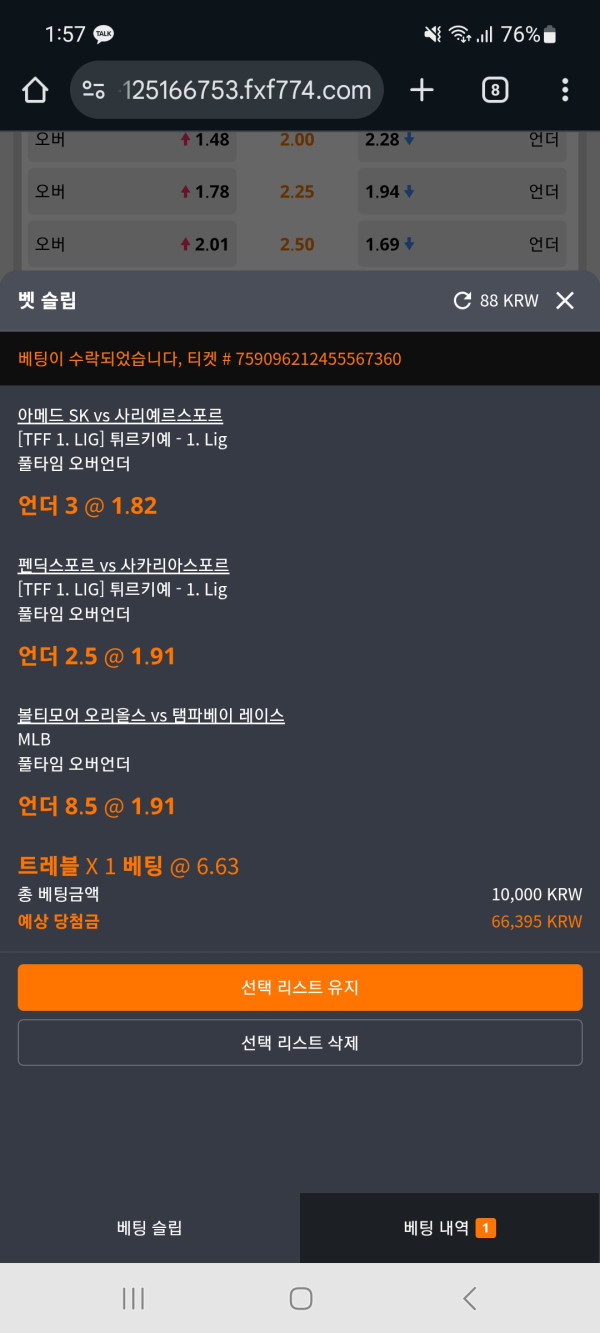Image resolution: width=600 pixels, height=1333 pixels.
Task: Go back with the system back button
Action: click(469, 1298)
